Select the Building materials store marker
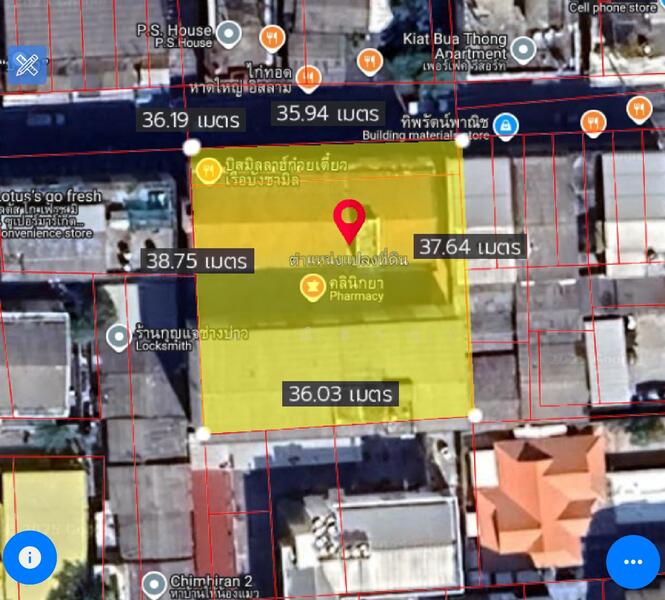 pos(507,126)
